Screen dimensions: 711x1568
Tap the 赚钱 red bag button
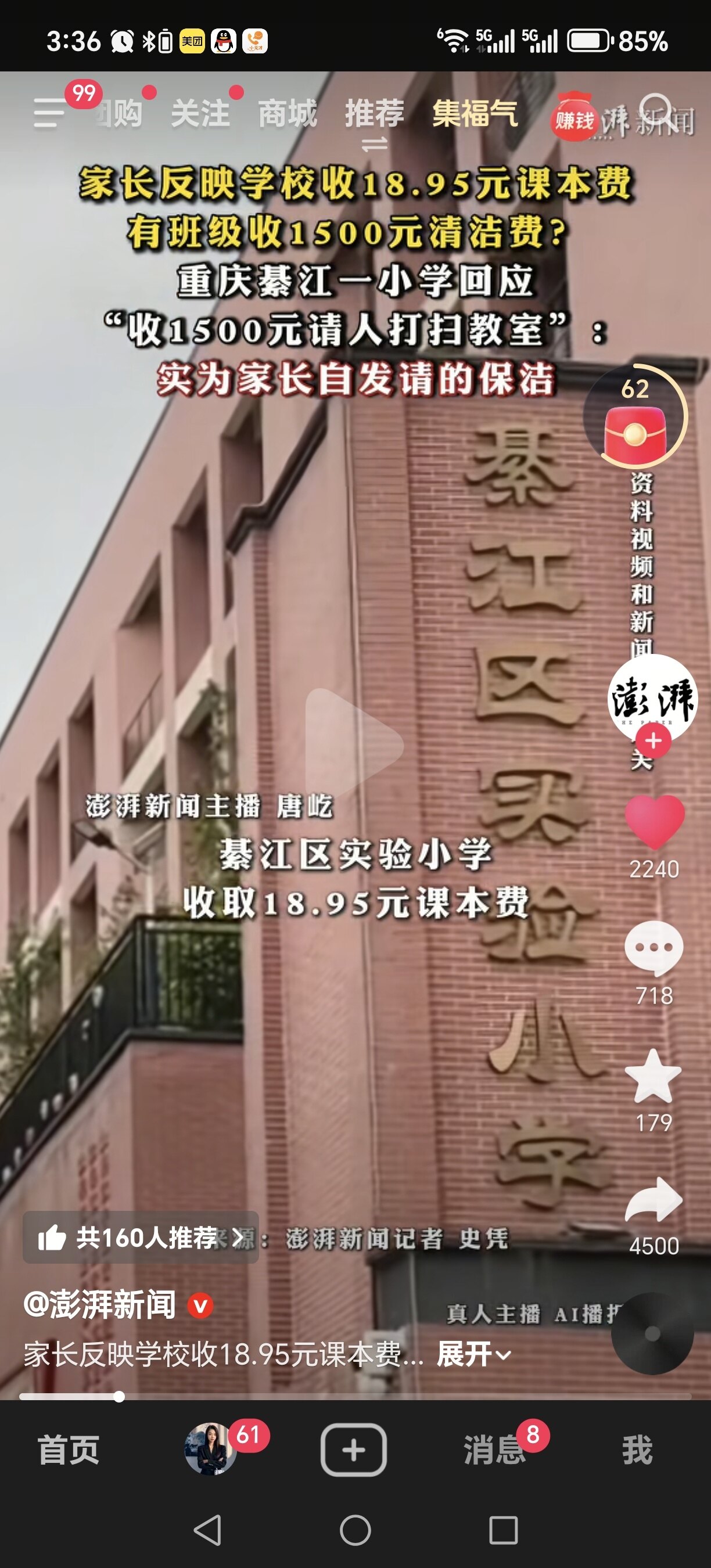pyautogui.click(x=573, y=119)
